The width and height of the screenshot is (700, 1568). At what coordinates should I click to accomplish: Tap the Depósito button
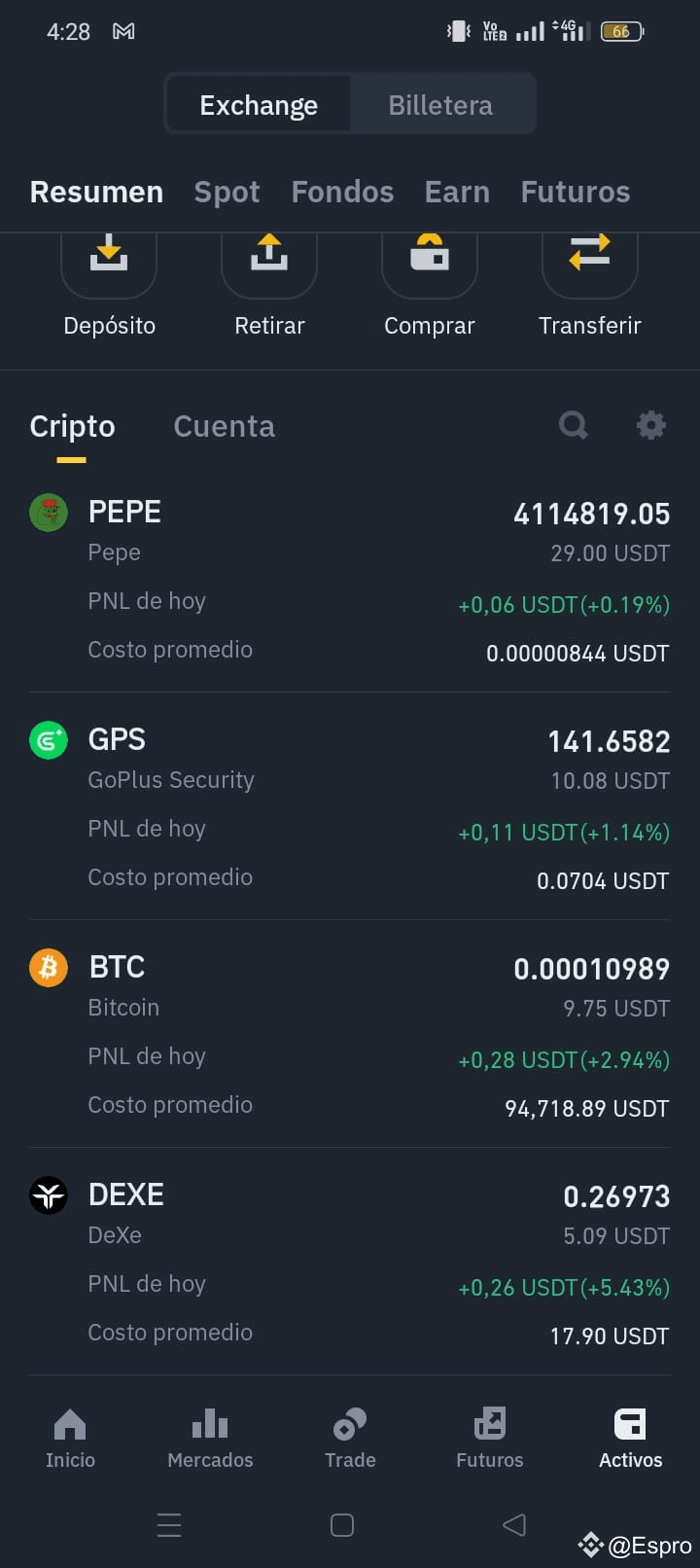click(x=109, y=285)
